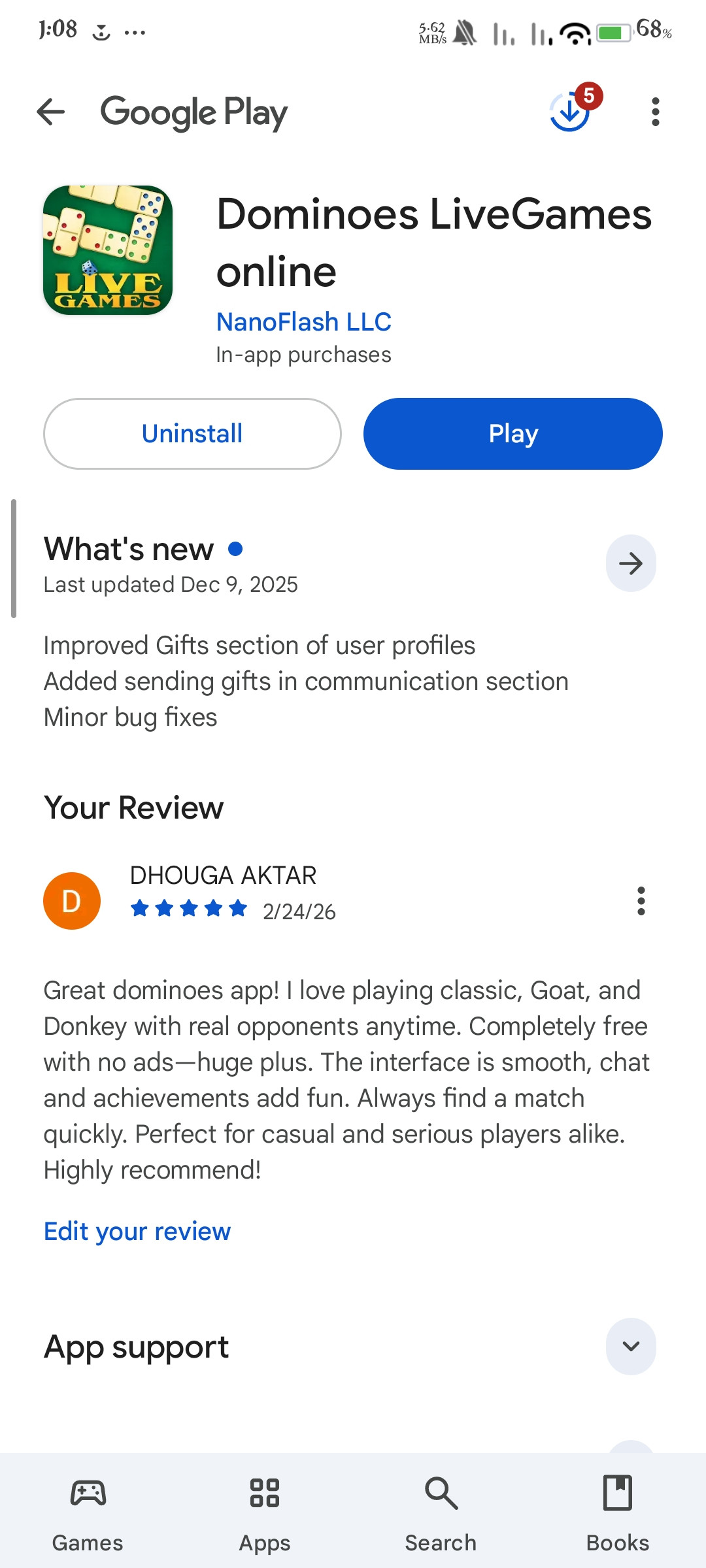
Task: Open the NanoFlash LLC developer page
Action: pyautogui.click(x=303, y=321)
